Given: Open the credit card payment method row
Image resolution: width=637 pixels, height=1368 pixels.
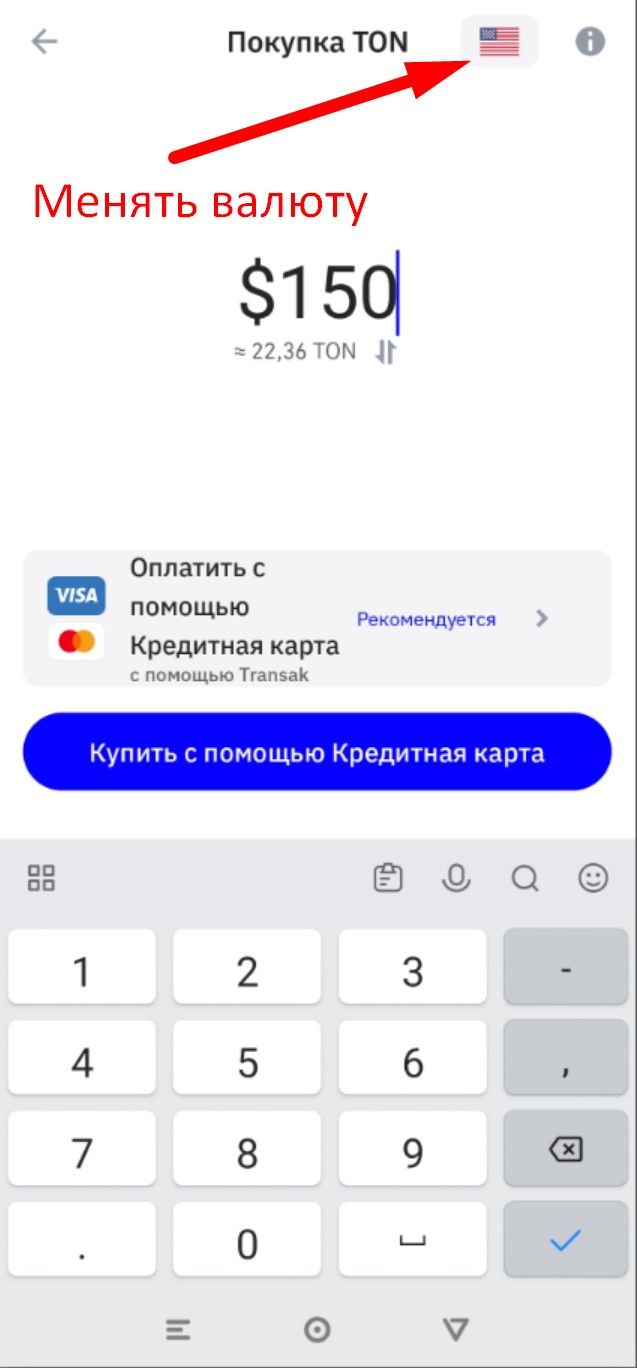Looking at the screenshot, I should 316,618.
